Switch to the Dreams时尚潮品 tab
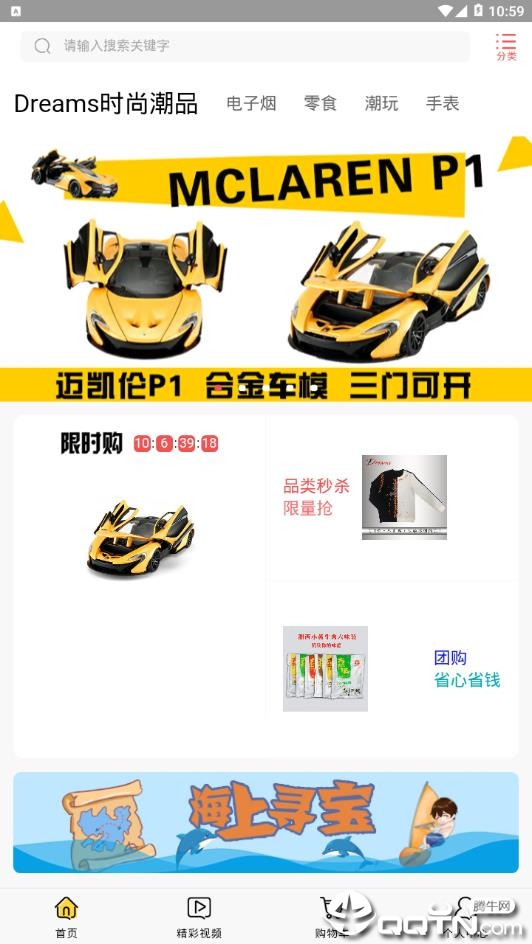532x944 pixels. point(106,104)
